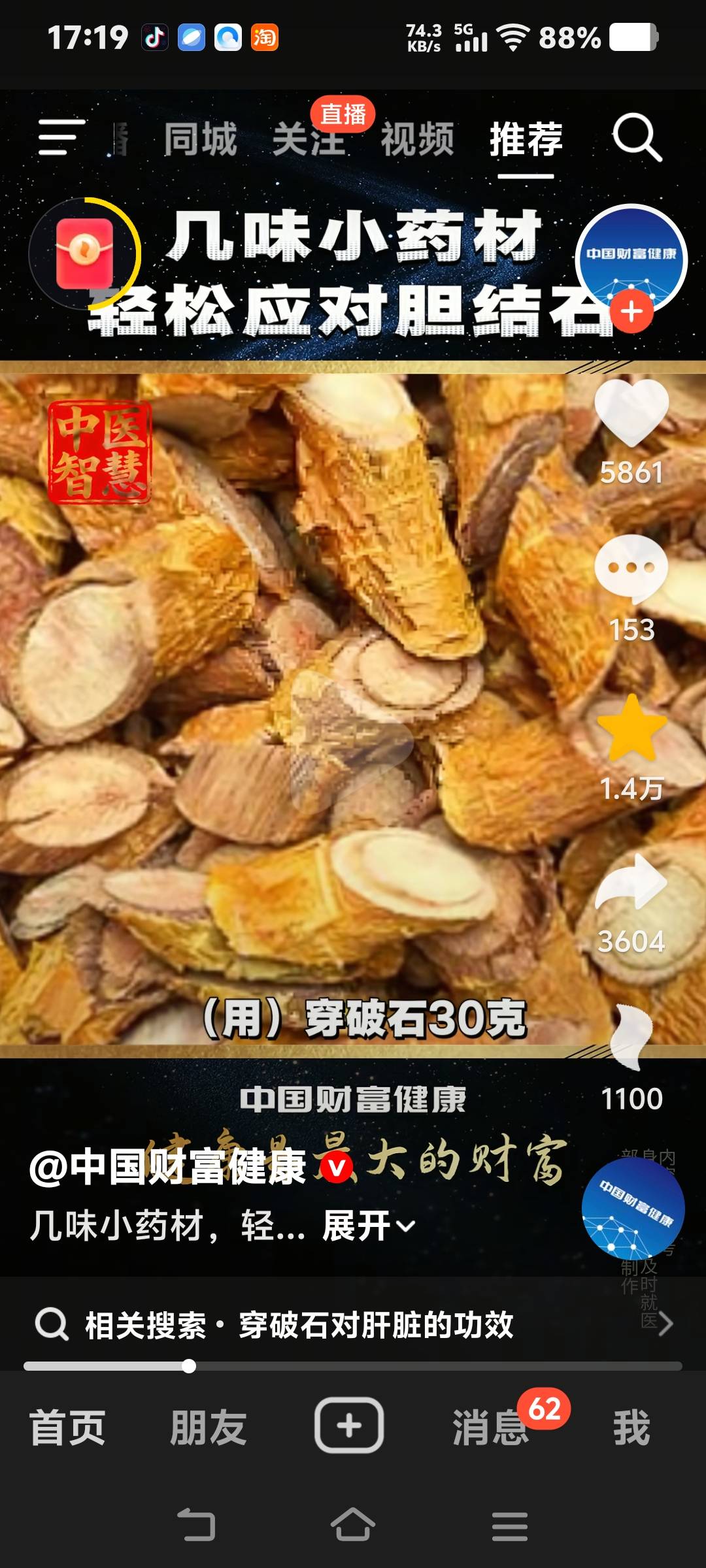The width and height of the screenshot is (706, 1568).
Task: Go to the 我 profile tab
Action: [x=631, y=1428]
